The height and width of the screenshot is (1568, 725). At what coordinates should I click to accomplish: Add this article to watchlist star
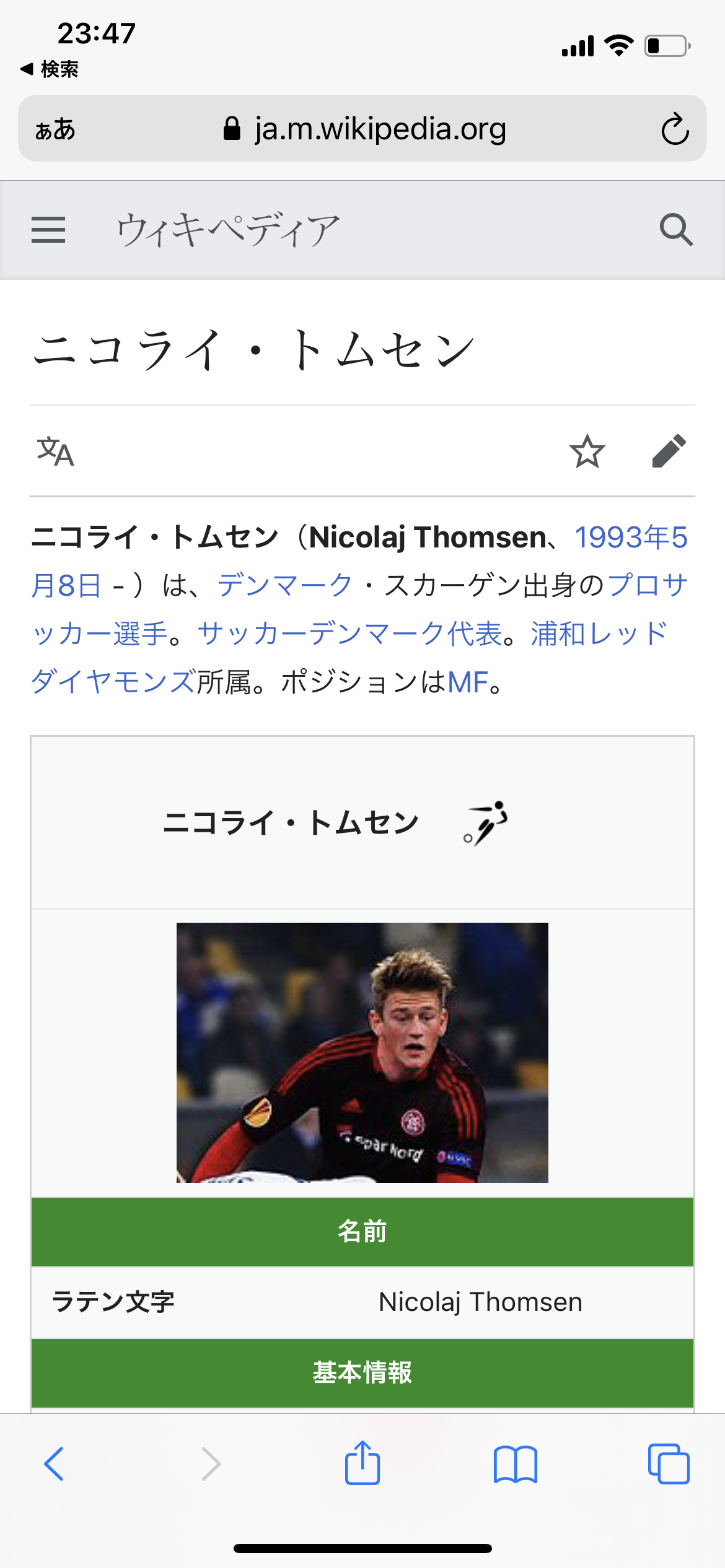pyautogui.click(x=587, y=451)
